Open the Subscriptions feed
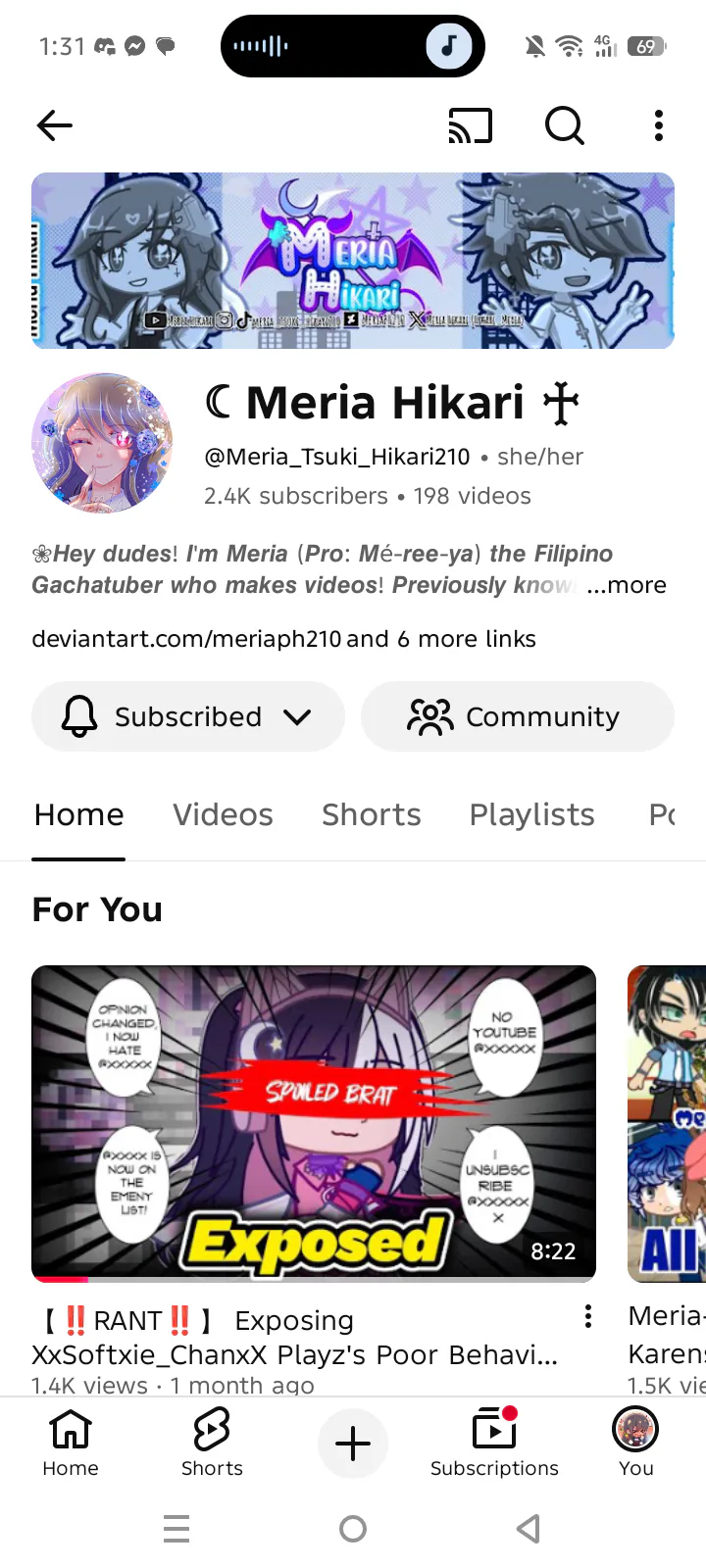Viewport: 706px width, 1568px height. click(494, 1442)
